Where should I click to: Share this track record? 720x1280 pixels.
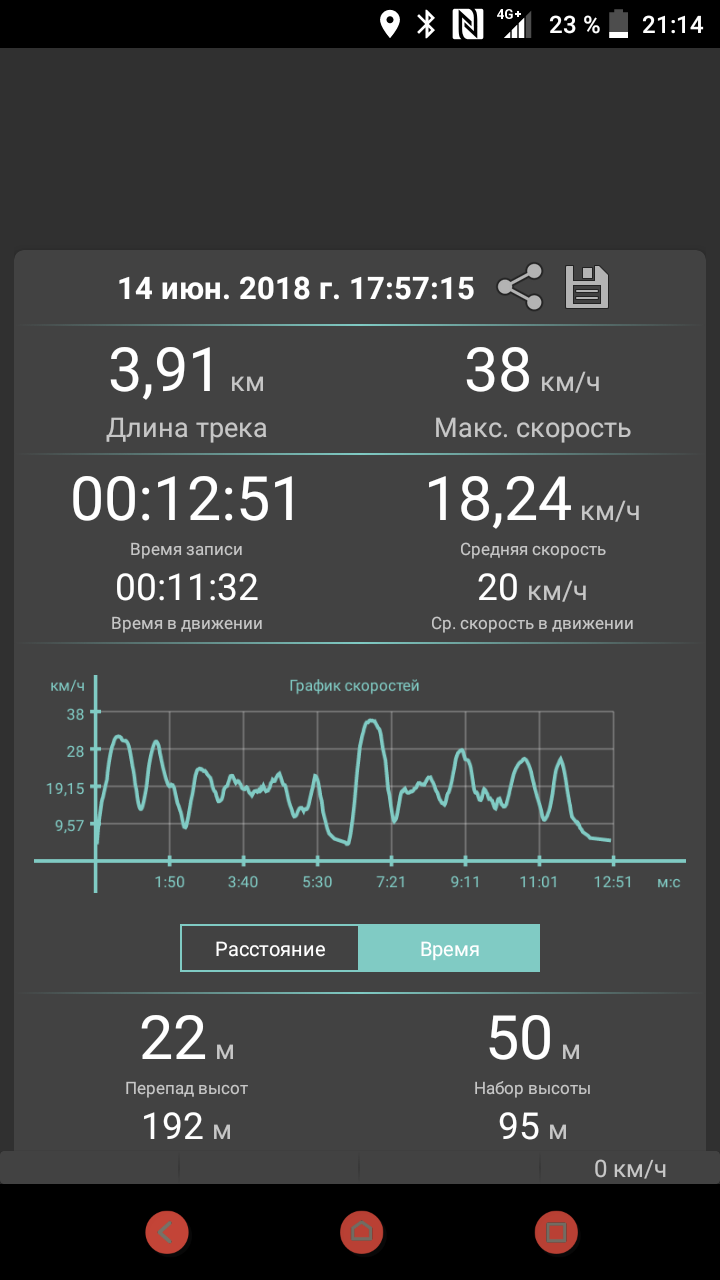(x=520, y=287)
